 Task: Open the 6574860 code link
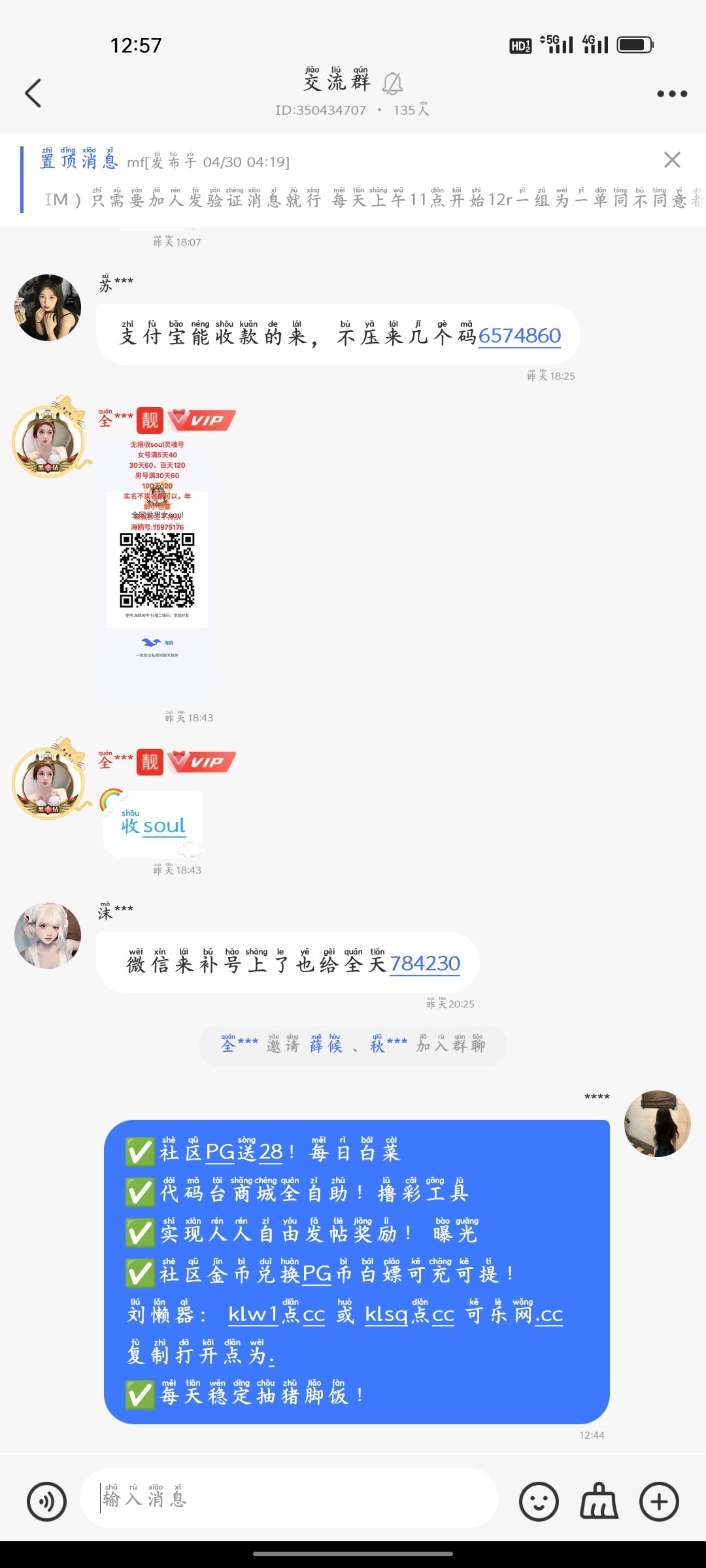520,336
